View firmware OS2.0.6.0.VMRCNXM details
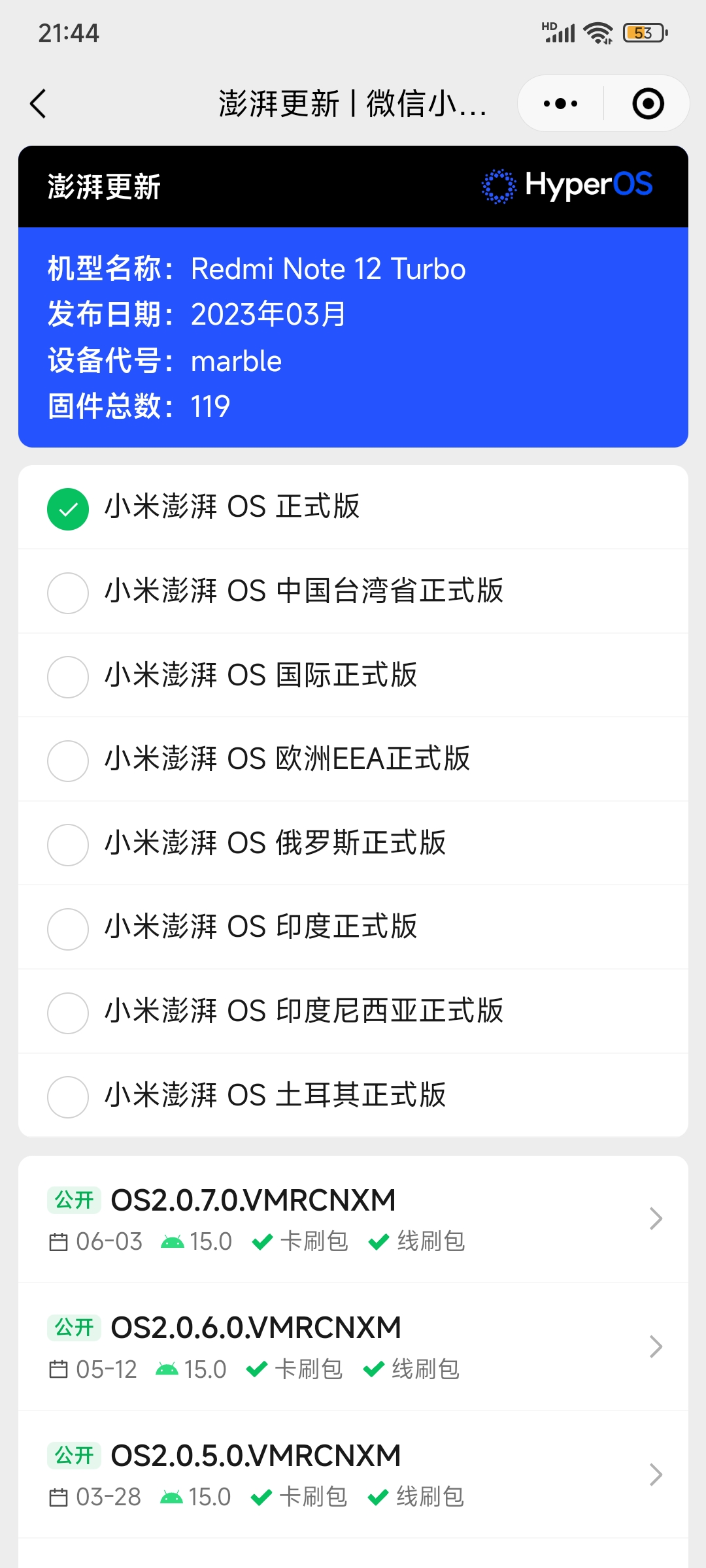The image size is (706, 1568). point(353,1347)
